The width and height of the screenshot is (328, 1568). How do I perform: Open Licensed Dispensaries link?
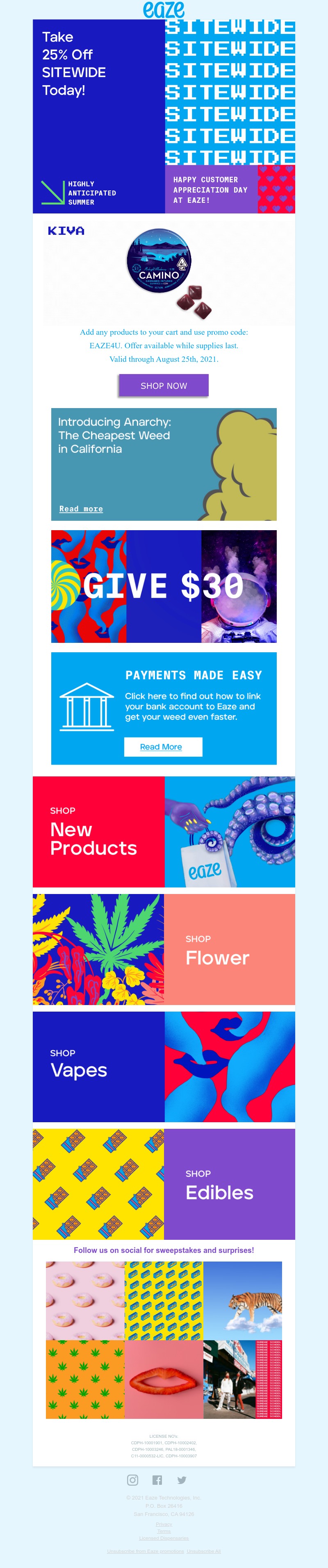click(164, 1538)
